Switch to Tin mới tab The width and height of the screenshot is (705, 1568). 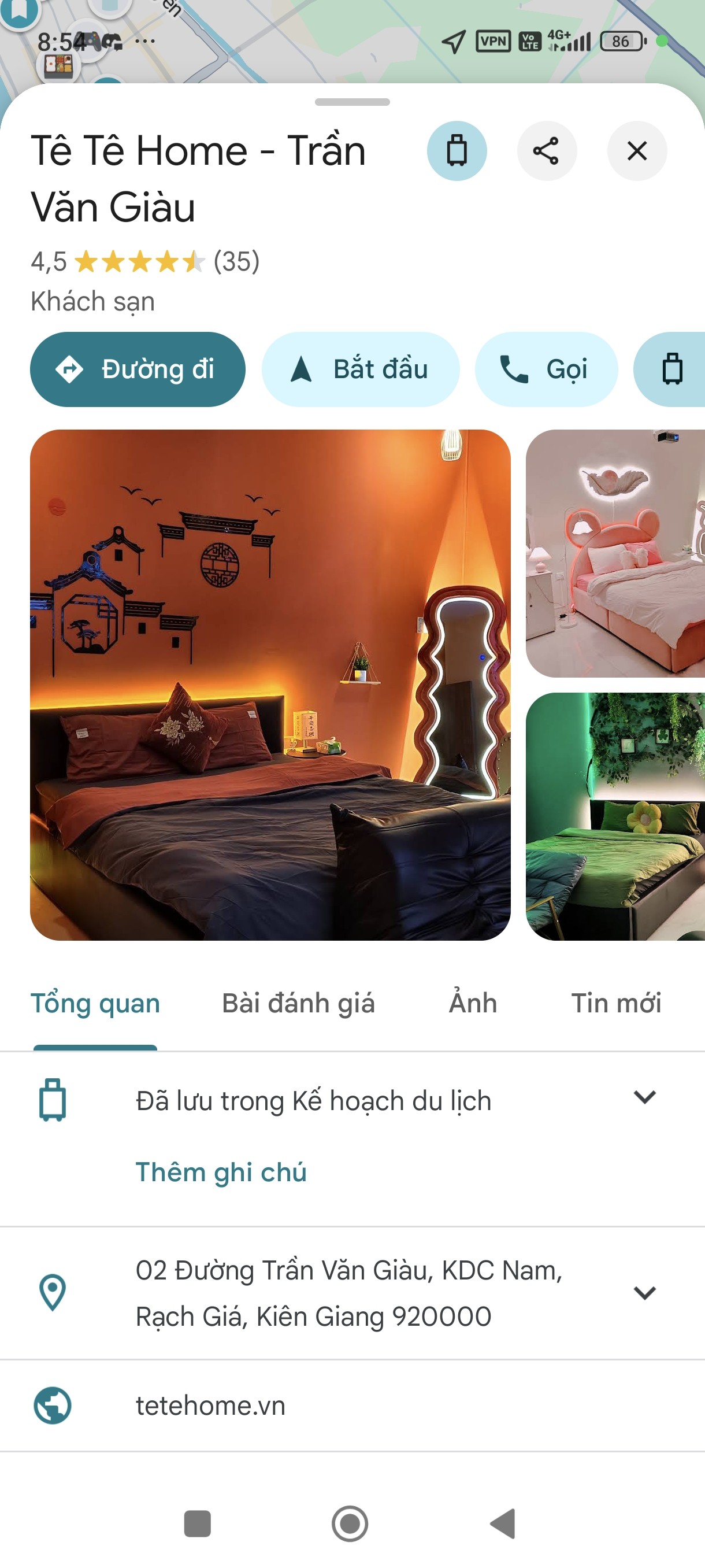pyautogui.click(x=615, y=1003)
